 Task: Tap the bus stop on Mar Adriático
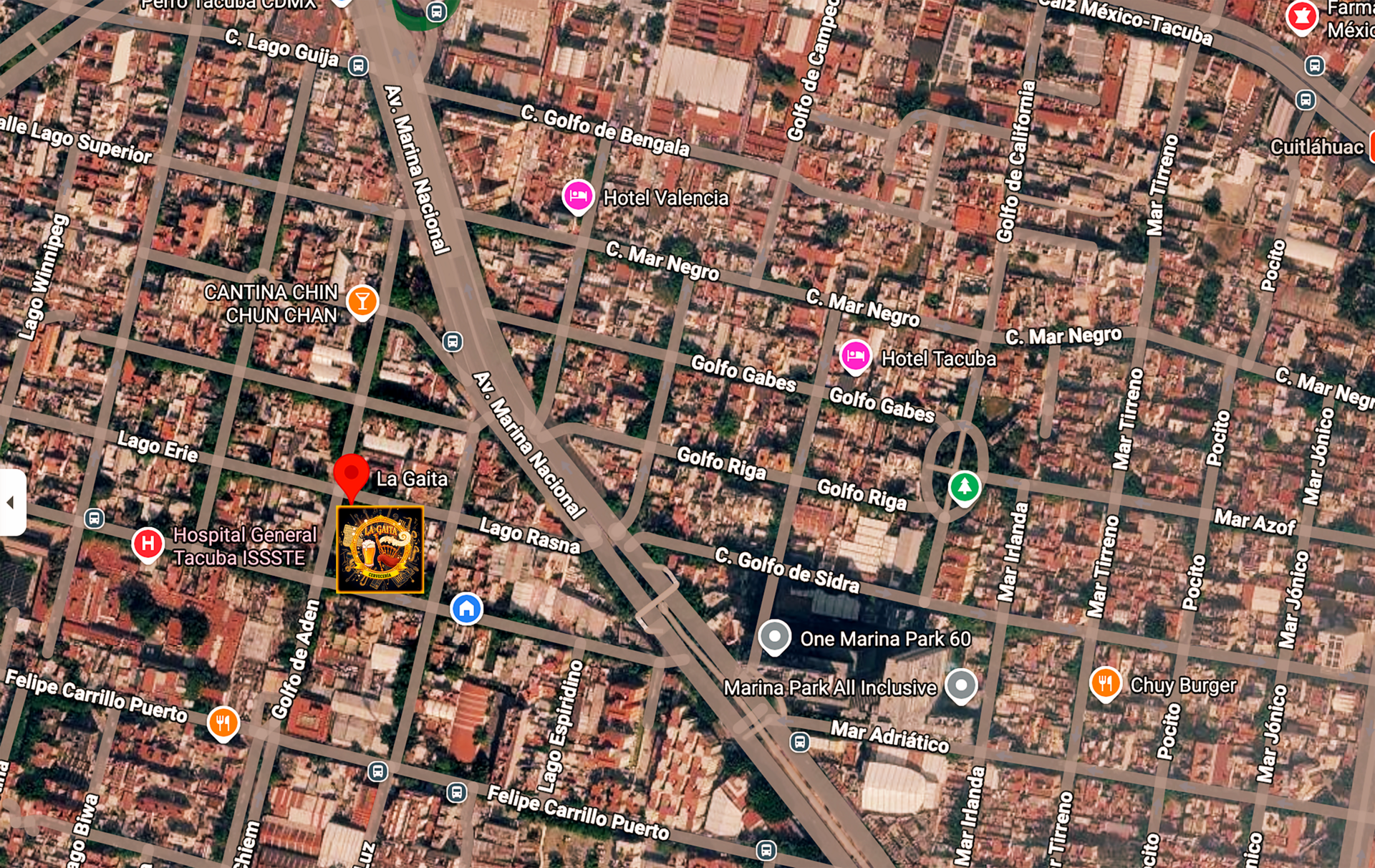point(800,742)
